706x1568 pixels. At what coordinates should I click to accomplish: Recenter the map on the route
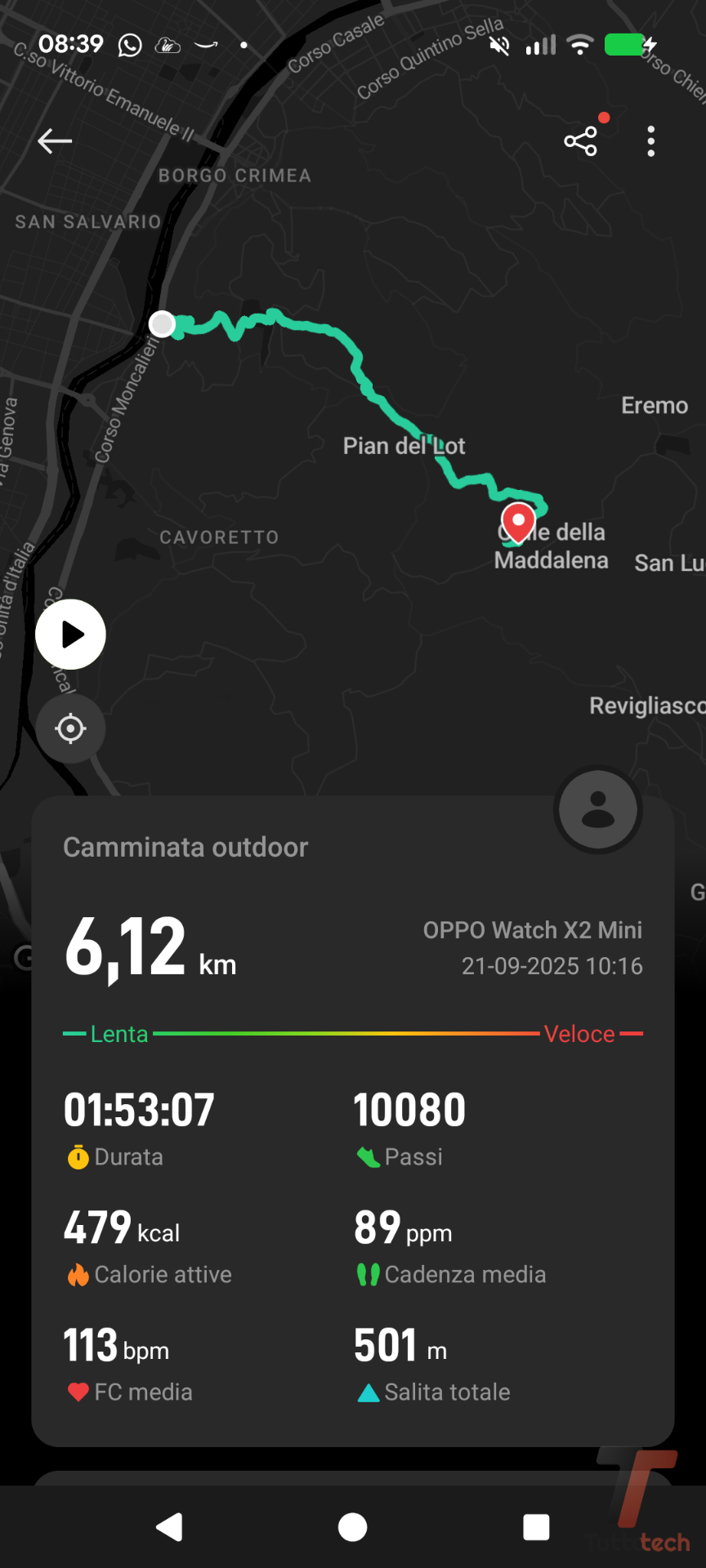click(71, 728)
